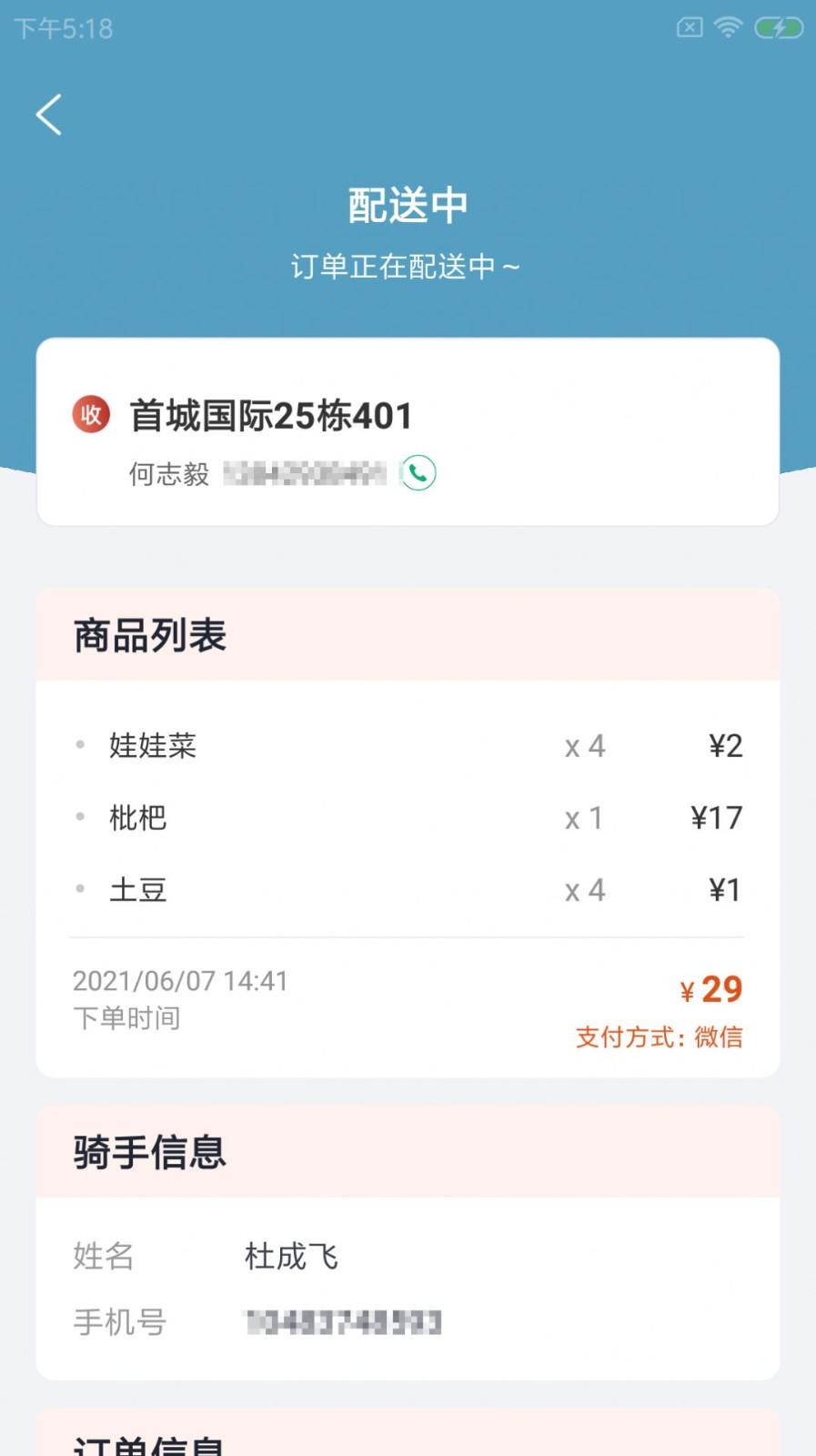Tap the charging battery icon
Image resolution: width=816 pixels, height=1456 pixels.
[x=774, y=27]
